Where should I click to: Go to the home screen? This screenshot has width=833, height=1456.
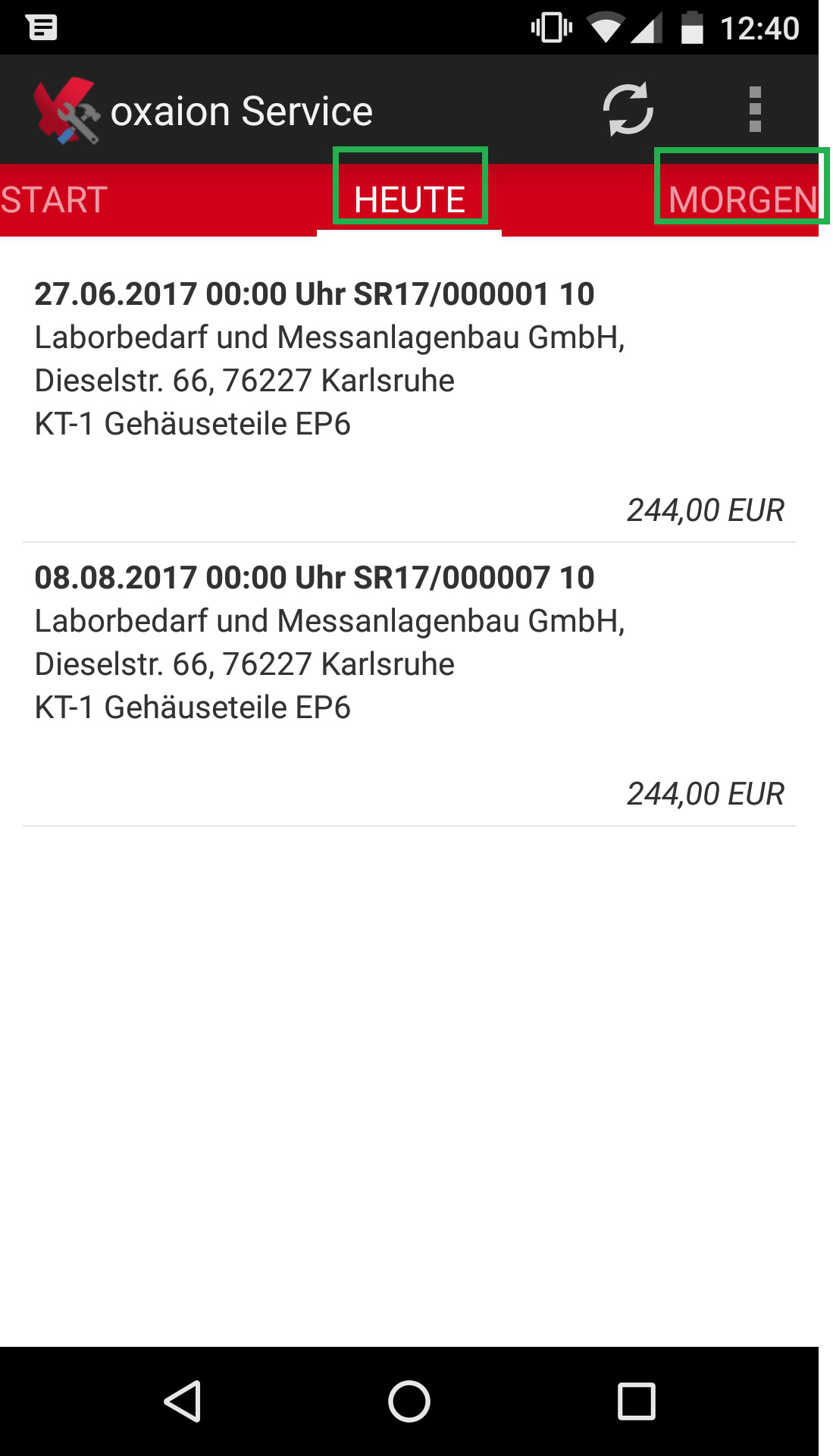(409, 1401)
